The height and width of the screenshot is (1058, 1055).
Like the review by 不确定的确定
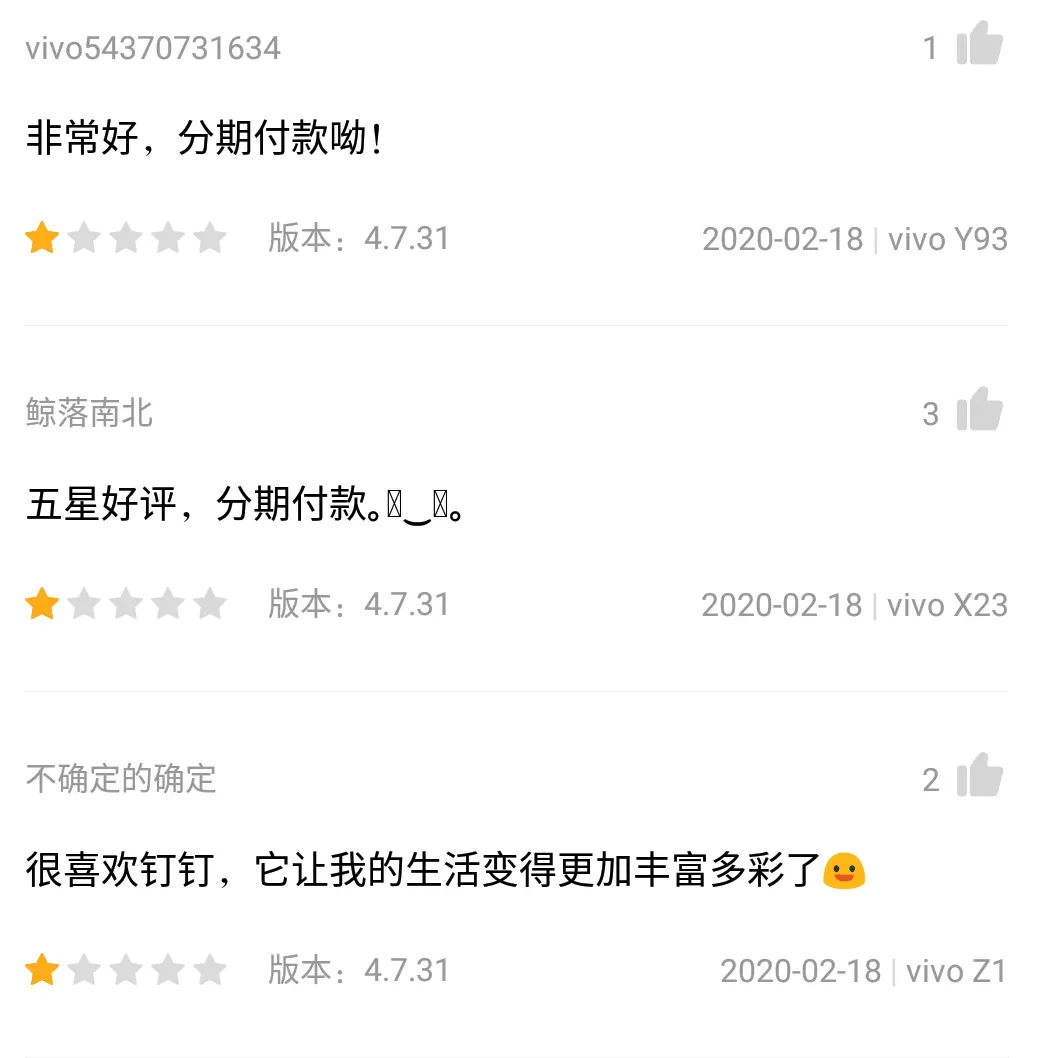979,777
